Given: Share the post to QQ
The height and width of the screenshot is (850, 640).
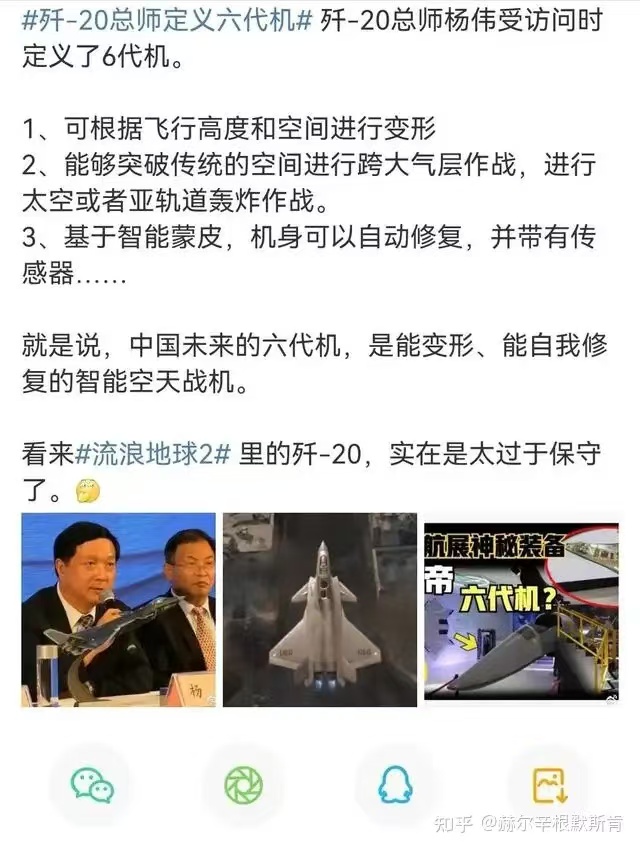Looking at the screenshot, I should click(x=395, y=785).
